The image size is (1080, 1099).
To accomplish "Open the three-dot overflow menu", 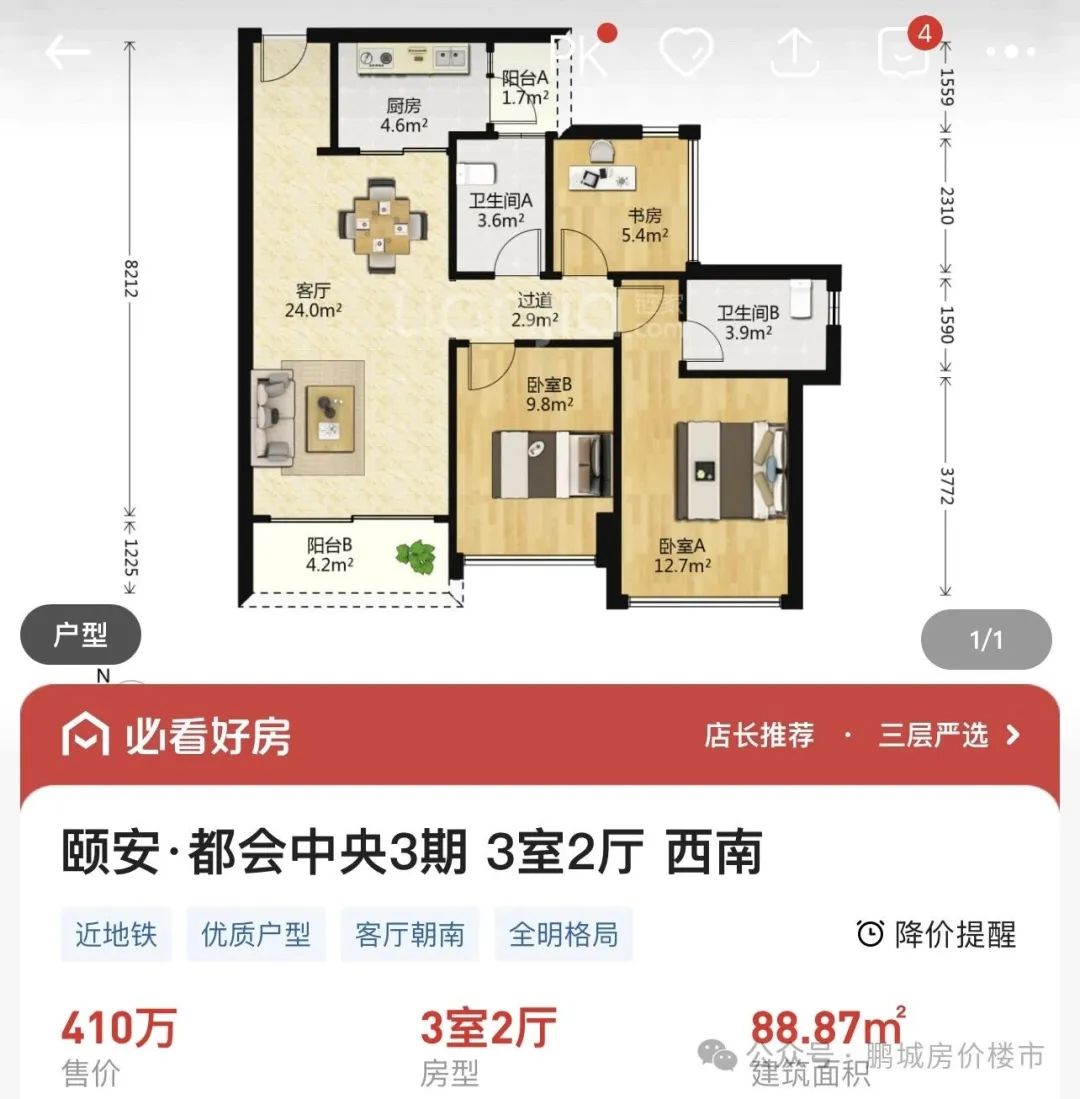I will [x=1009, y=53].
